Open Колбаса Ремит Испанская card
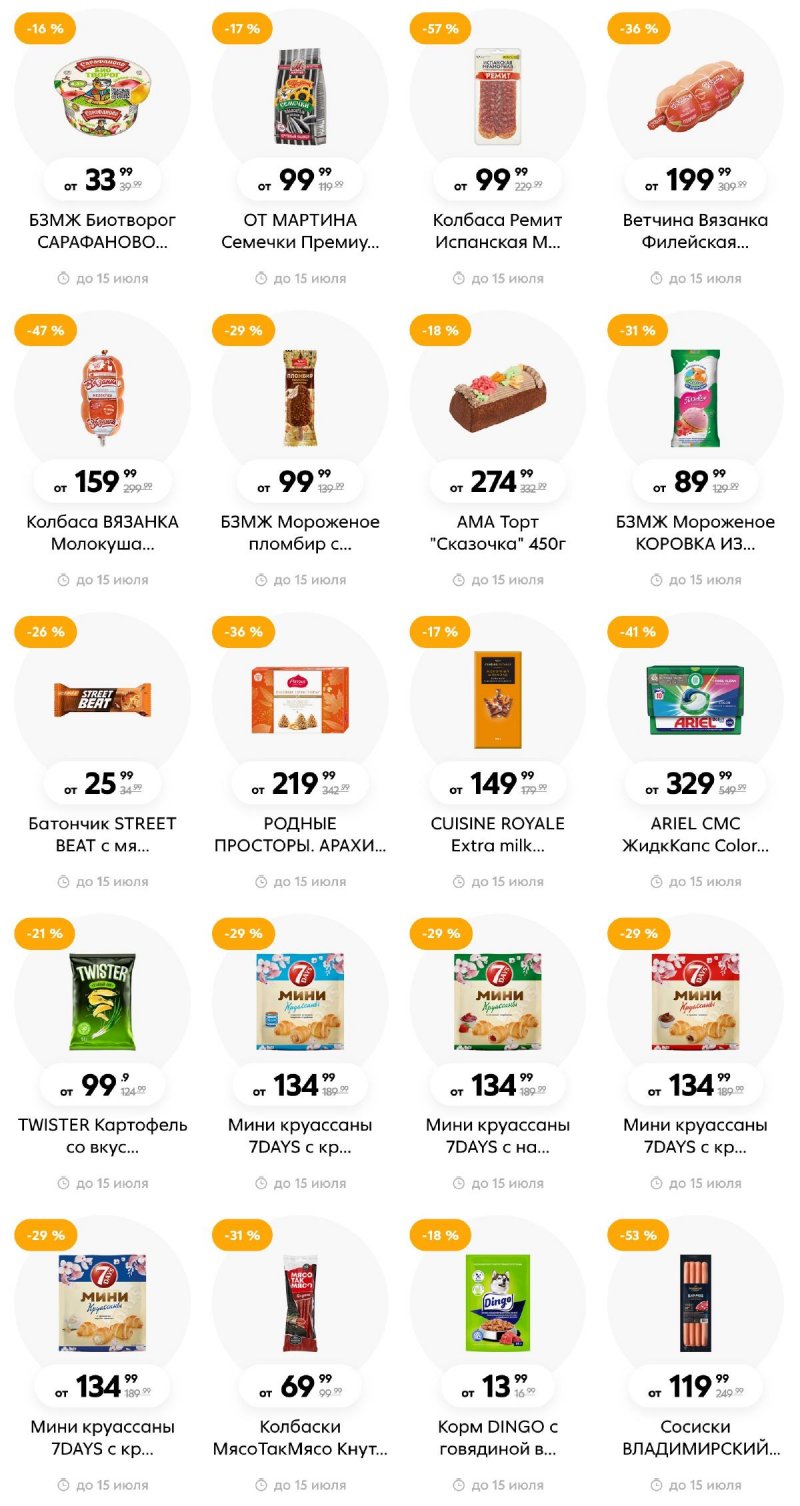This screenshot has width=800, height=1506. [498, 95]
